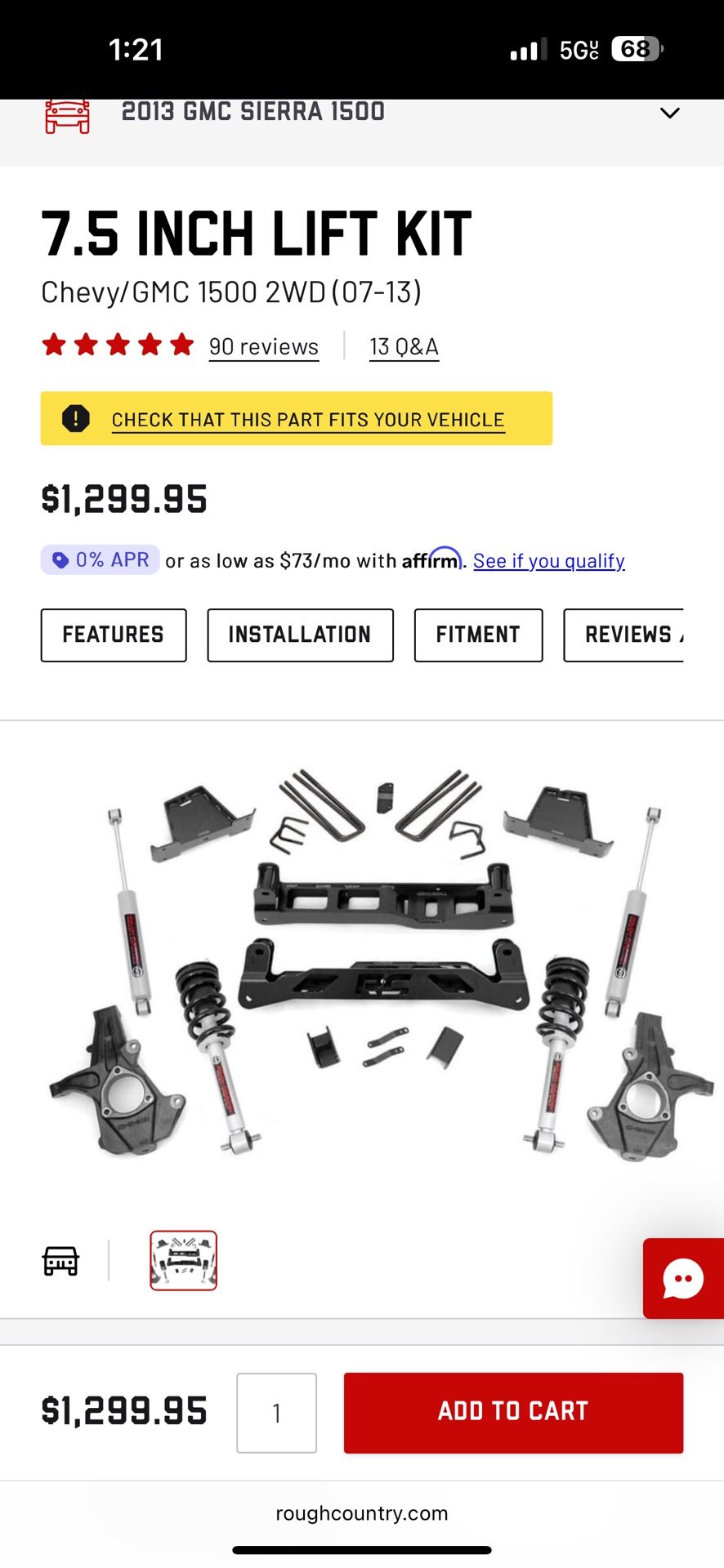
Task: Jump to the Features section
Action: (x=114, y=635)
